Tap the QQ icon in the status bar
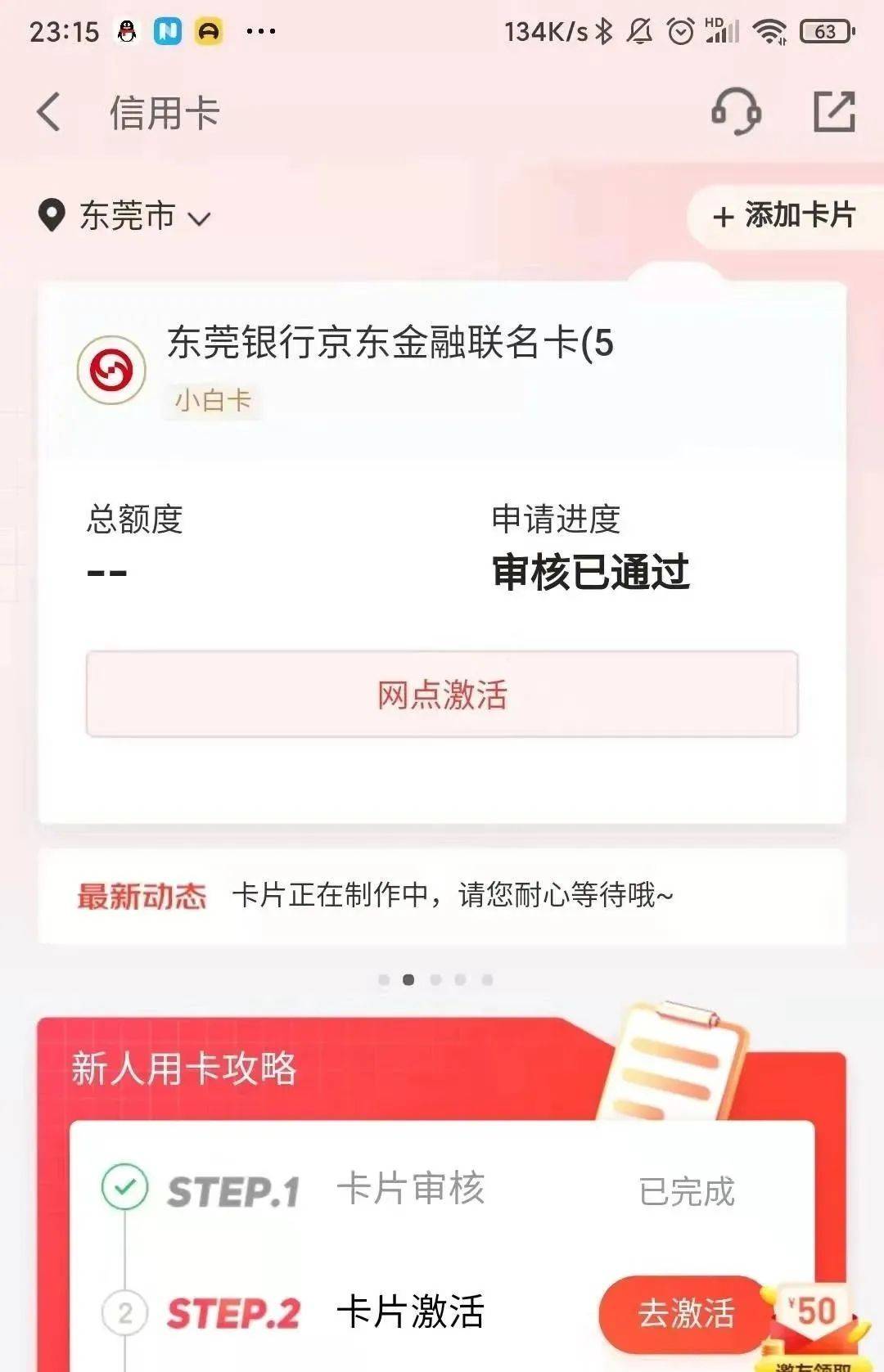The height and width of the screenshot is (1372, 884). tap(126, 32)
